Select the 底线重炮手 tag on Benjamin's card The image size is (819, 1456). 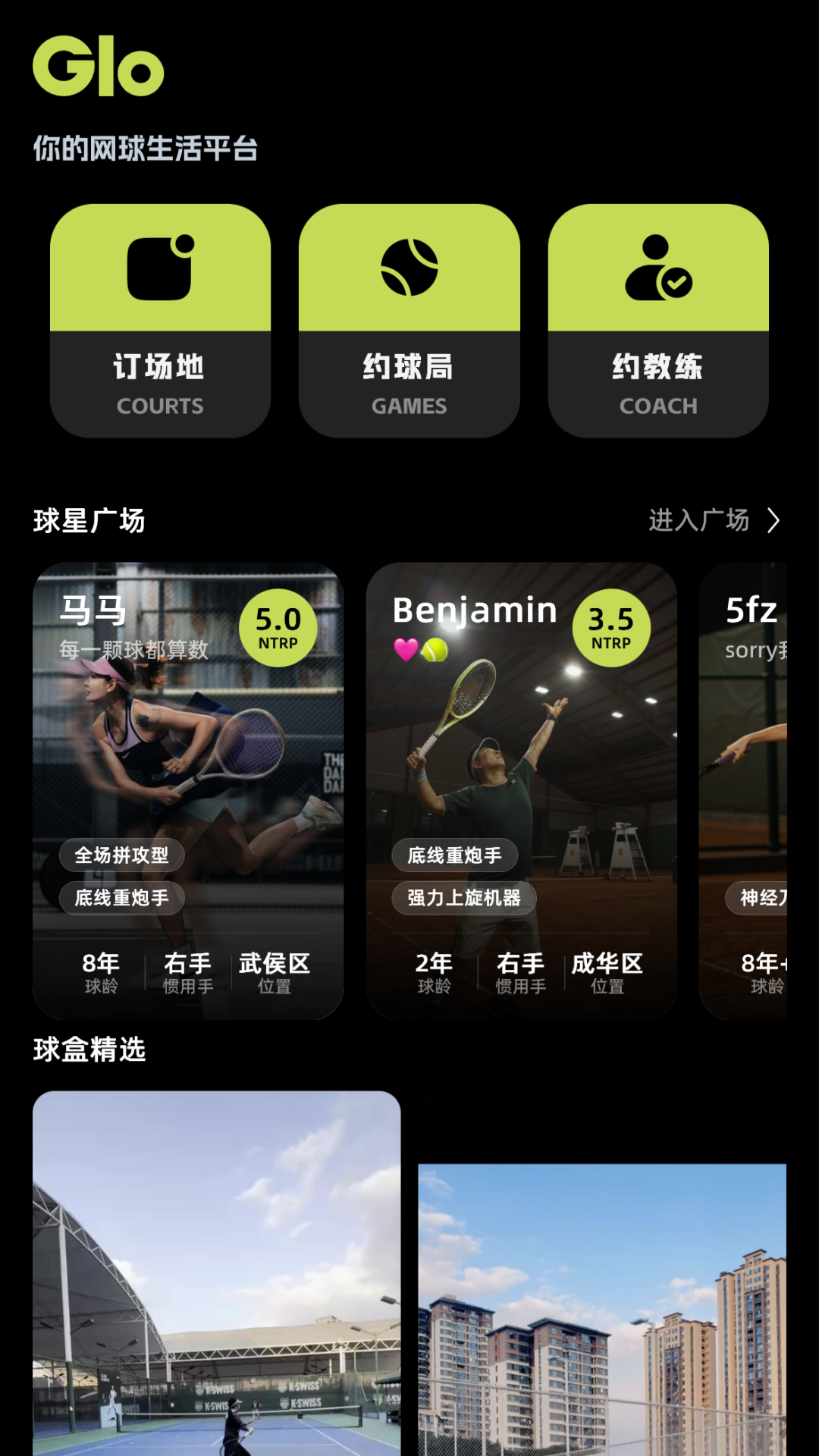coord(456,855)
